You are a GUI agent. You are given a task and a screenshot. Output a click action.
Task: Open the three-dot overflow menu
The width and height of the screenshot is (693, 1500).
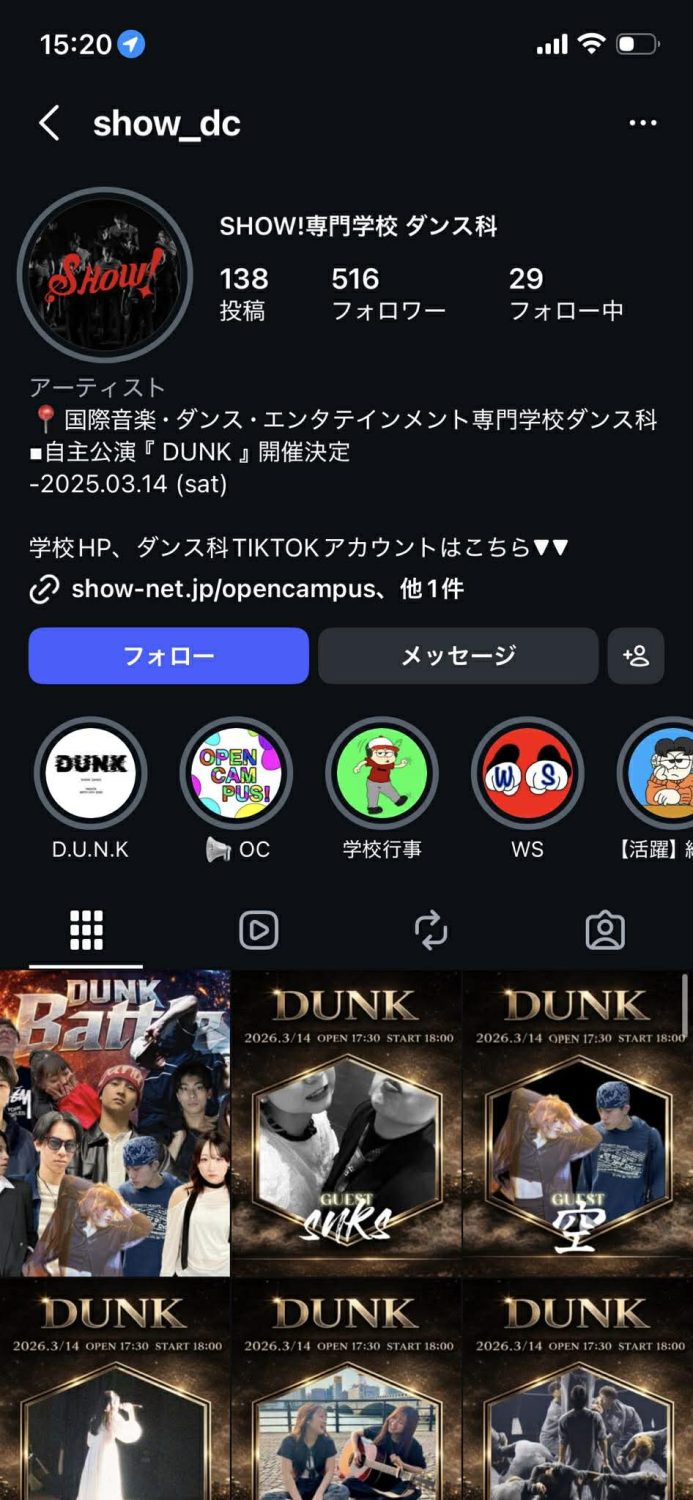pos(642,123)
